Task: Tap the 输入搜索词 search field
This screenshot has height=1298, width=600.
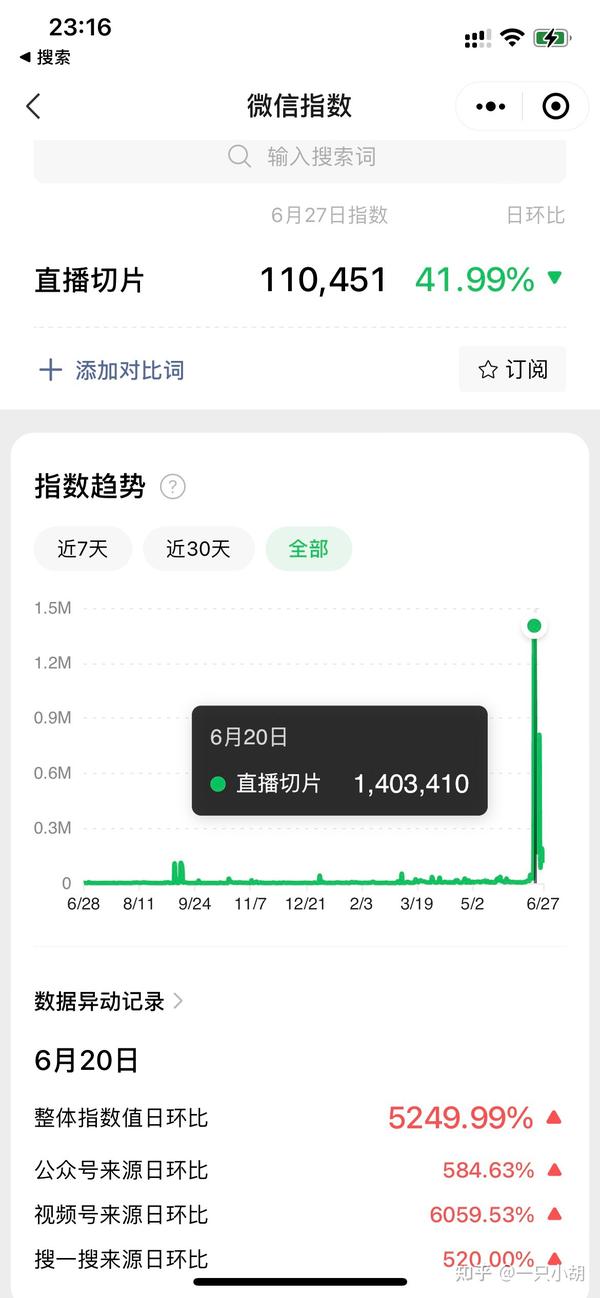Action: point(300,158)
